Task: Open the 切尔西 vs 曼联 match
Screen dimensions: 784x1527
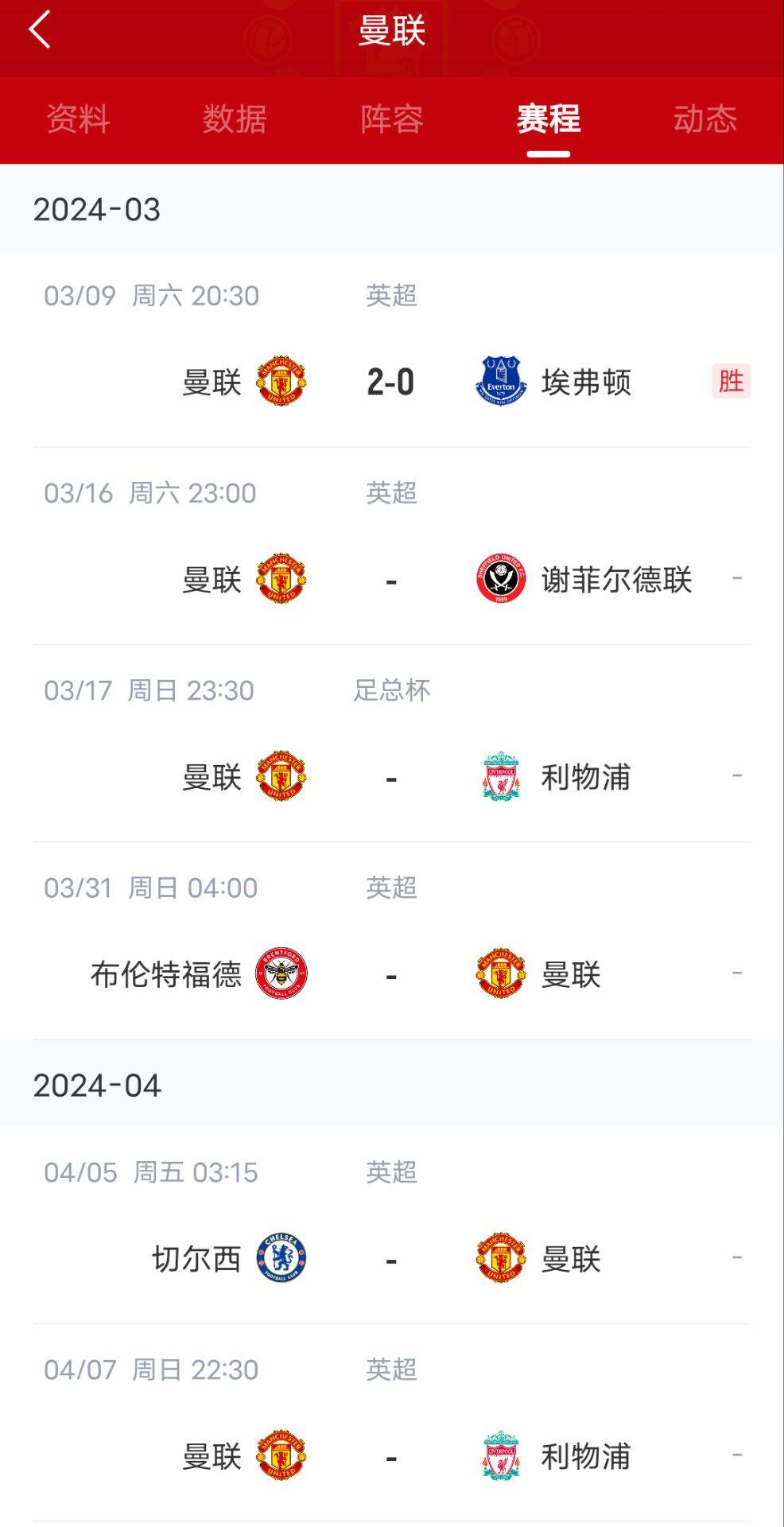Action: pyautogui.click(x=391, y=1259)
